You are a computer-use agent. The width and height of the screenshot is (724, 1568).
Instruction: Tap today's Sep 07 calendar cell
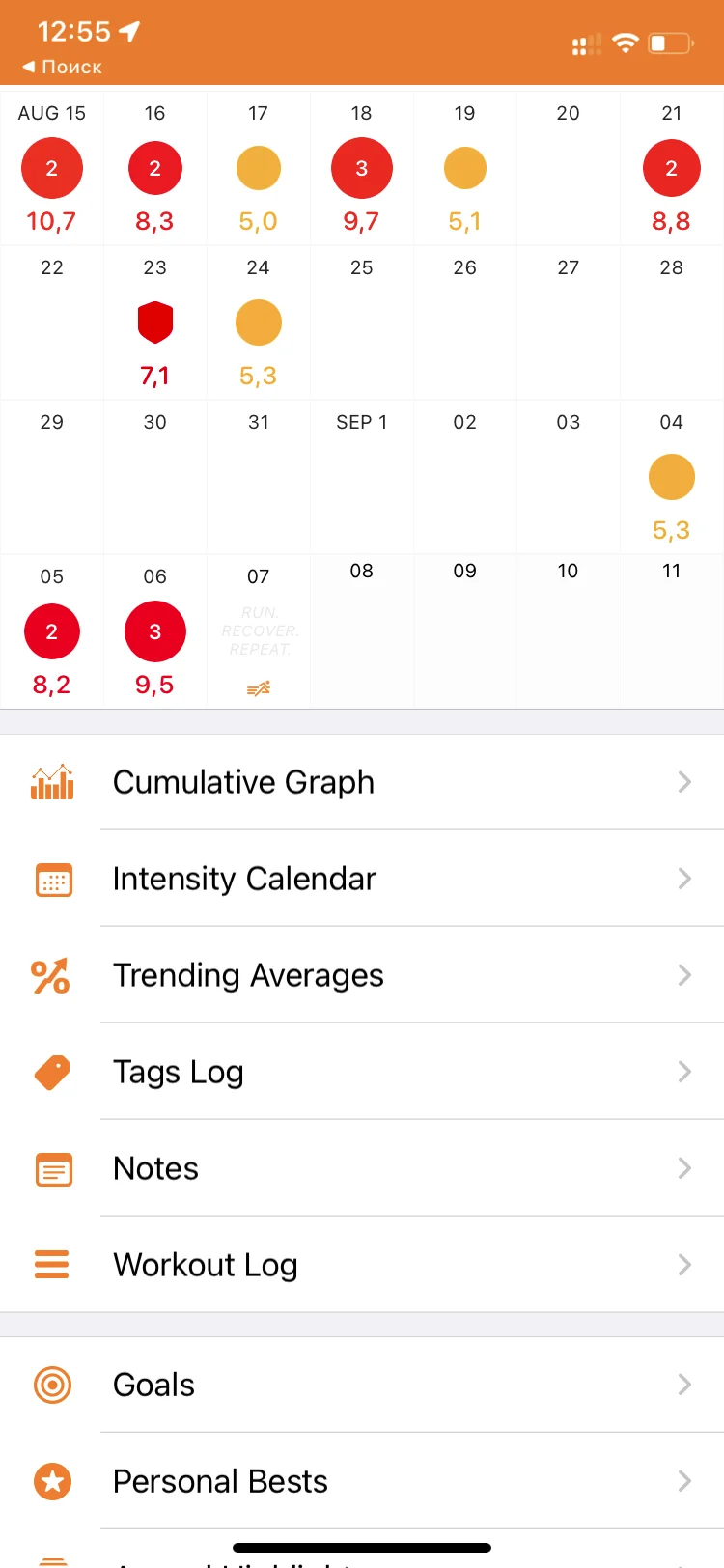pyautogui.click(x=258, y=632)
